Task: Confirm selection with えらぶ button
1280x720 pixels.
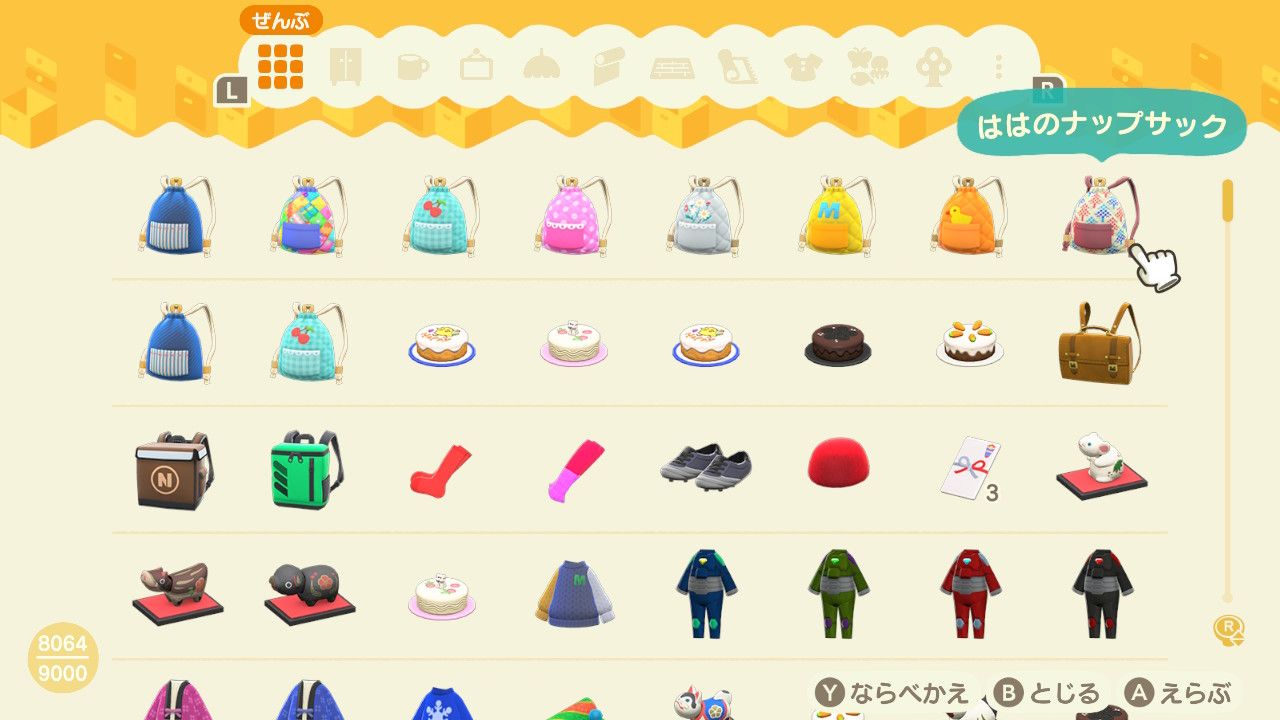Action: (1182, 693)
